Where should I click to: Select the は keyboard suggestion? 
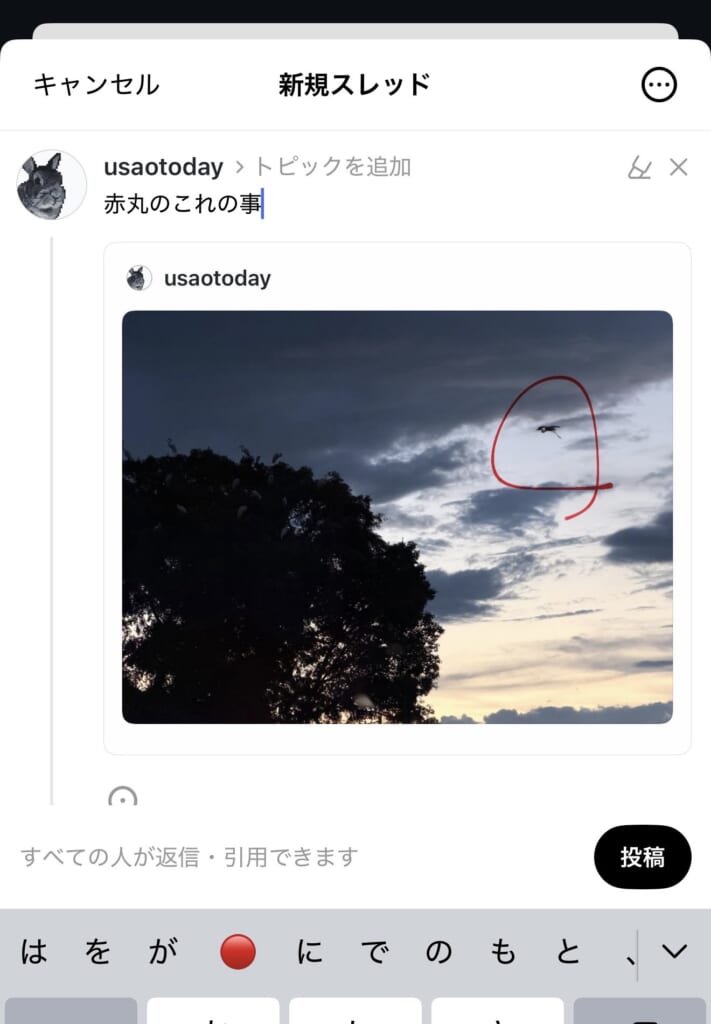pyautogui.click(x=34, y=952)
